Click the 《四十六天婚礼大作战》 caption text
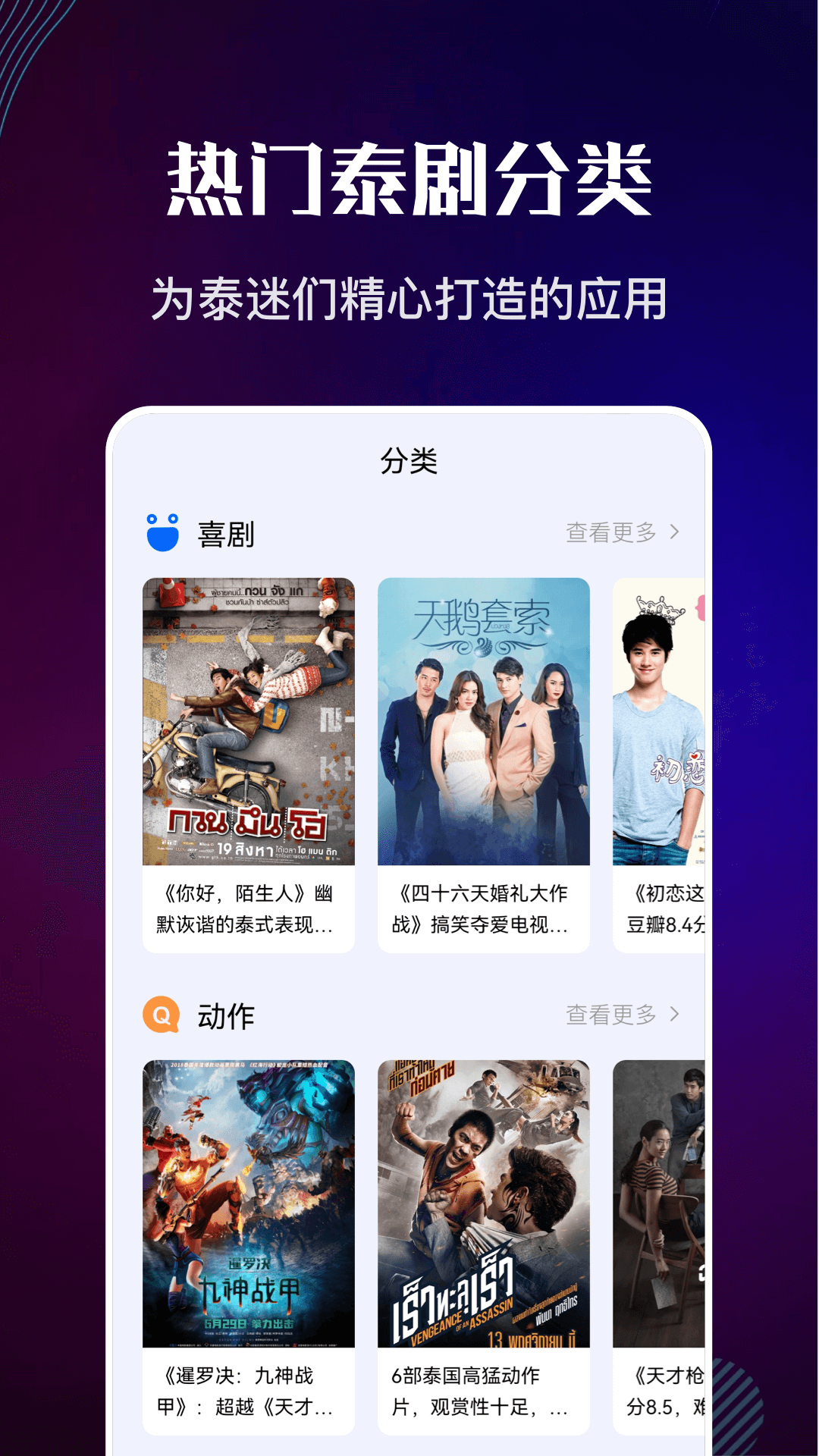The height and width of the screenshot is (1456, 819). 485,914
